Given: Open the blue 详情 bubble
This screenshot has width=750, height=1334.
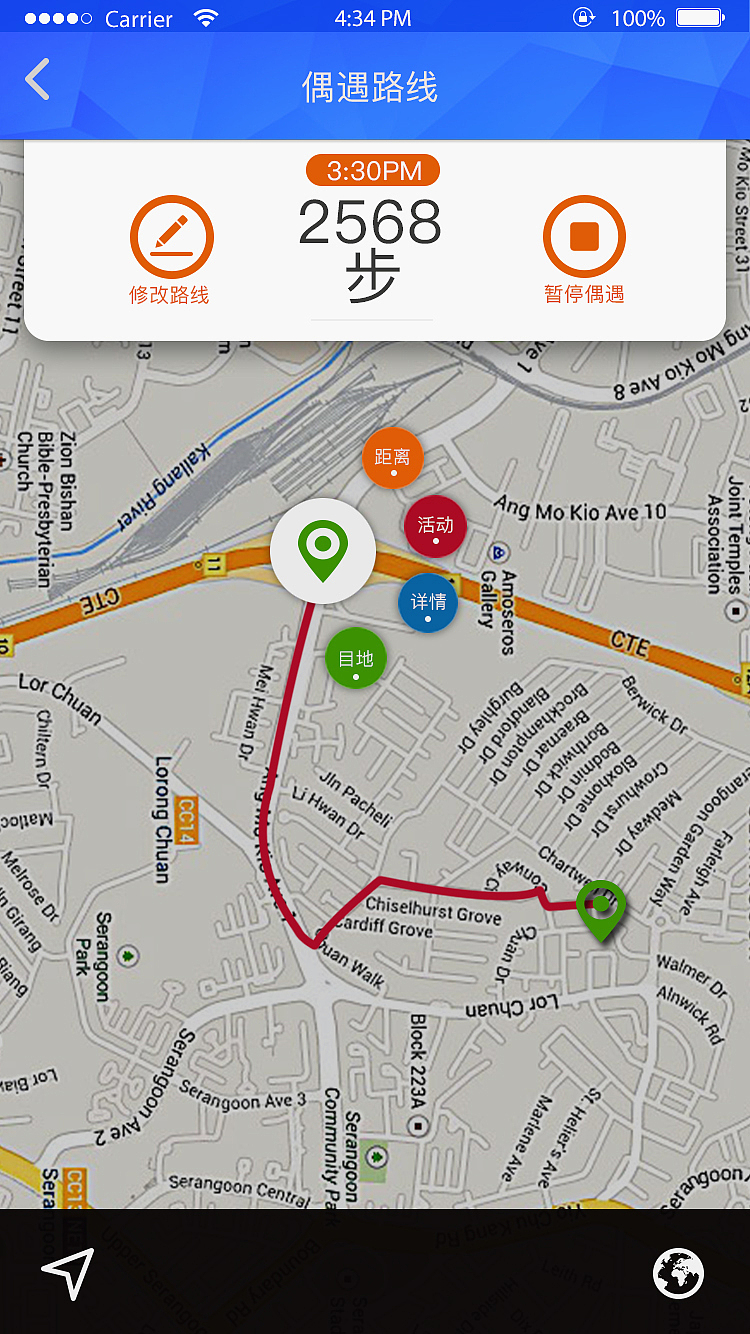Looking at the screenshot, I should coord(428,603).
